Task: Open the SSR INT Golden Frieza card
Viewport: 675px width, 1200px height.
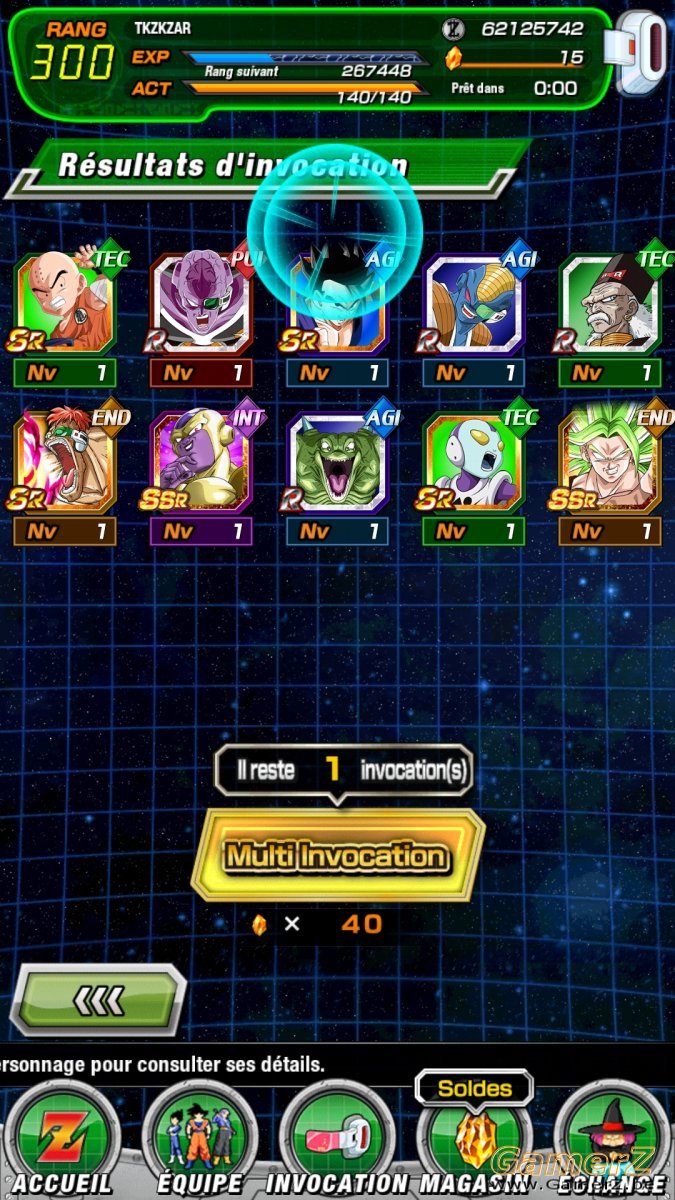Action: tap(201, 464)
